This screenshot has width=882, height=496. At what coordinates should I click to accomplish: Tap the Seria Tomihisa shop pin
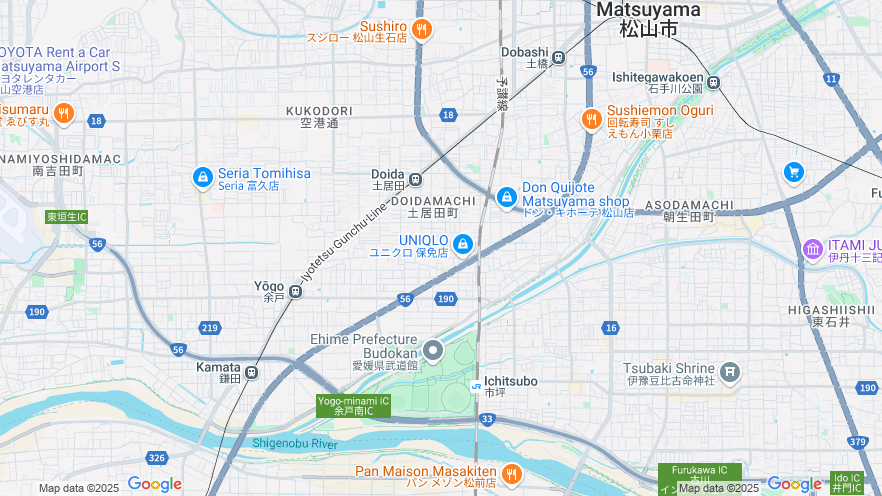(203, 178)
